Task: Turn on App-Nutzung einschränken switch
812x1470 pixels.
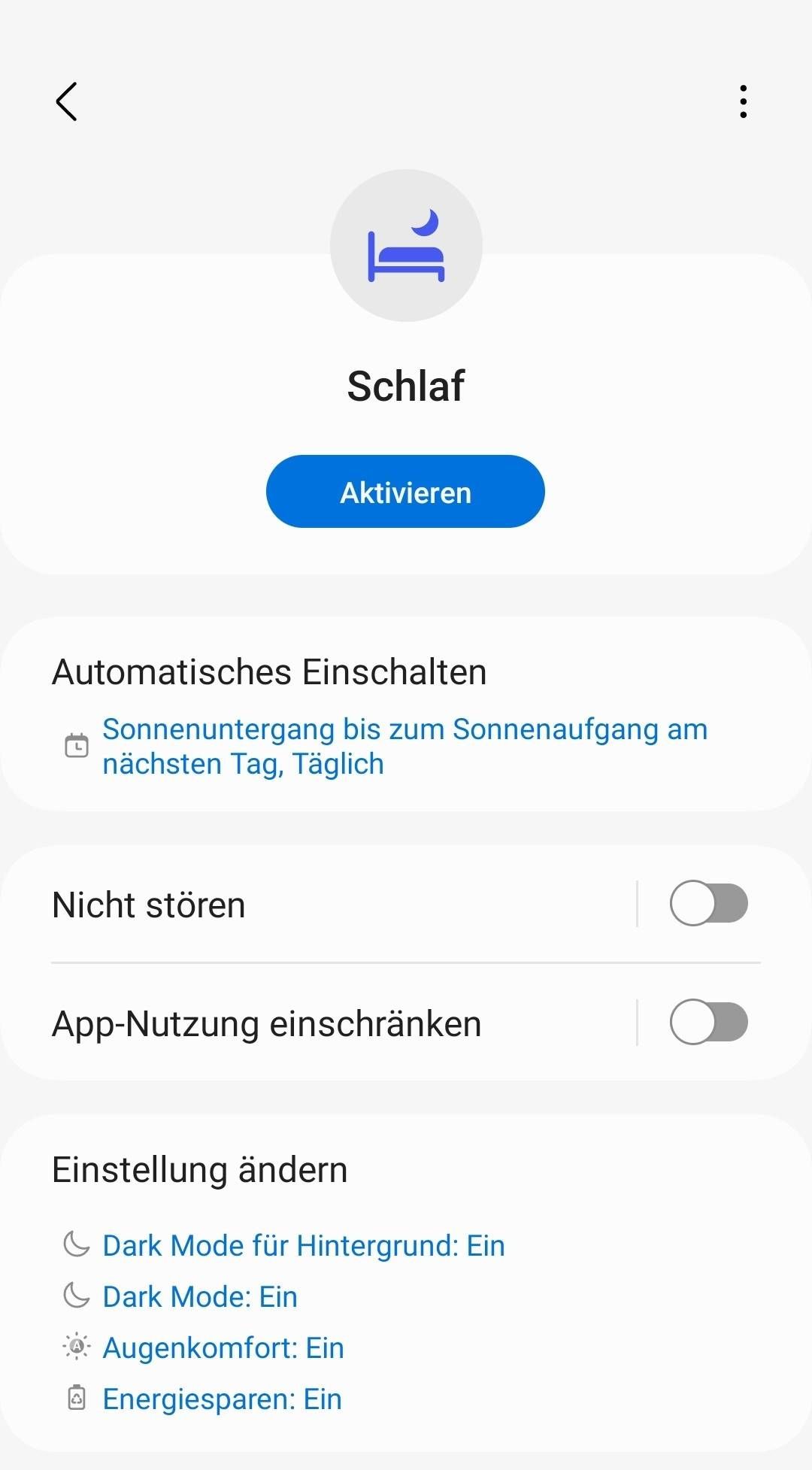Action: click(x=708, y=1022)
